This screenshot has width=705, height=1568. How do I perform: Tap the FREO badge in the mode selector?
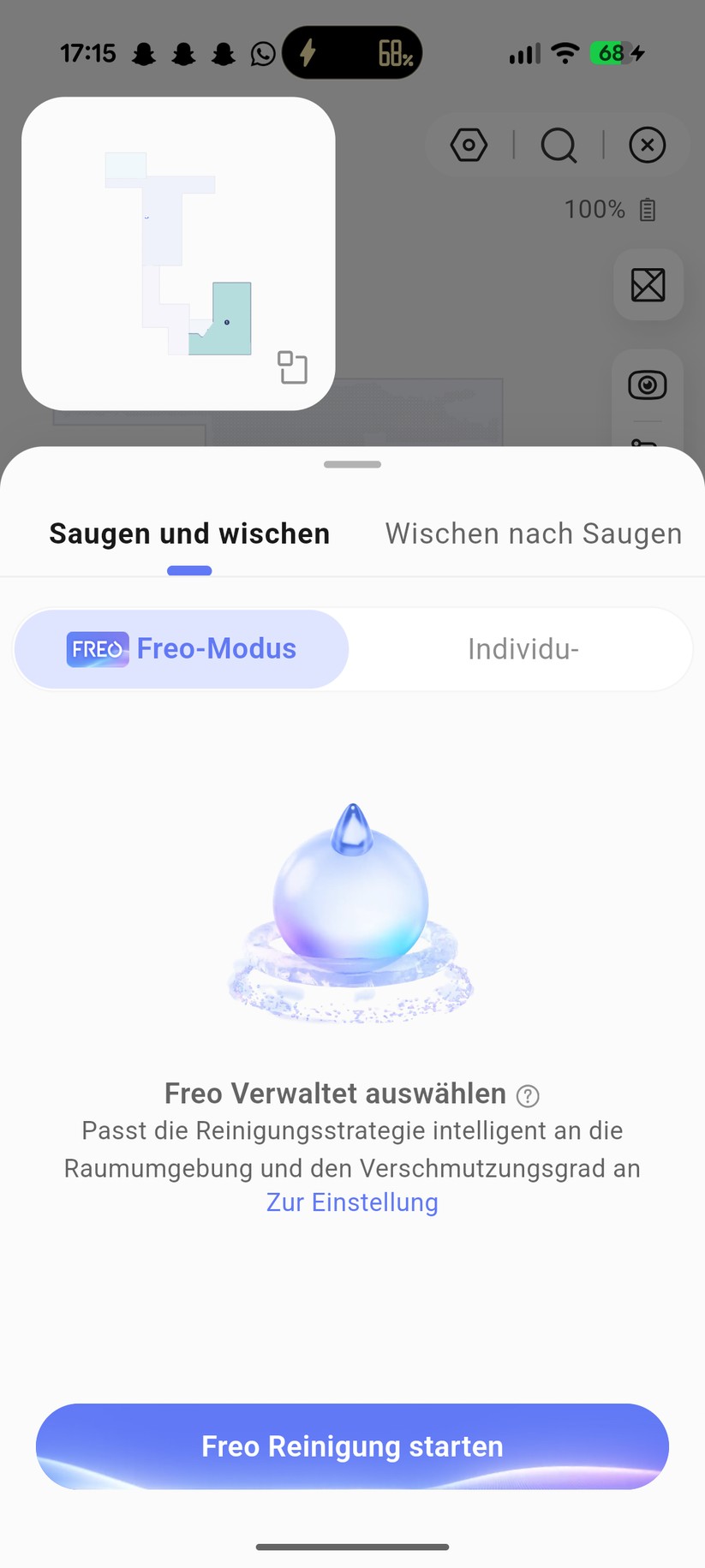click(x=97, y=649)
